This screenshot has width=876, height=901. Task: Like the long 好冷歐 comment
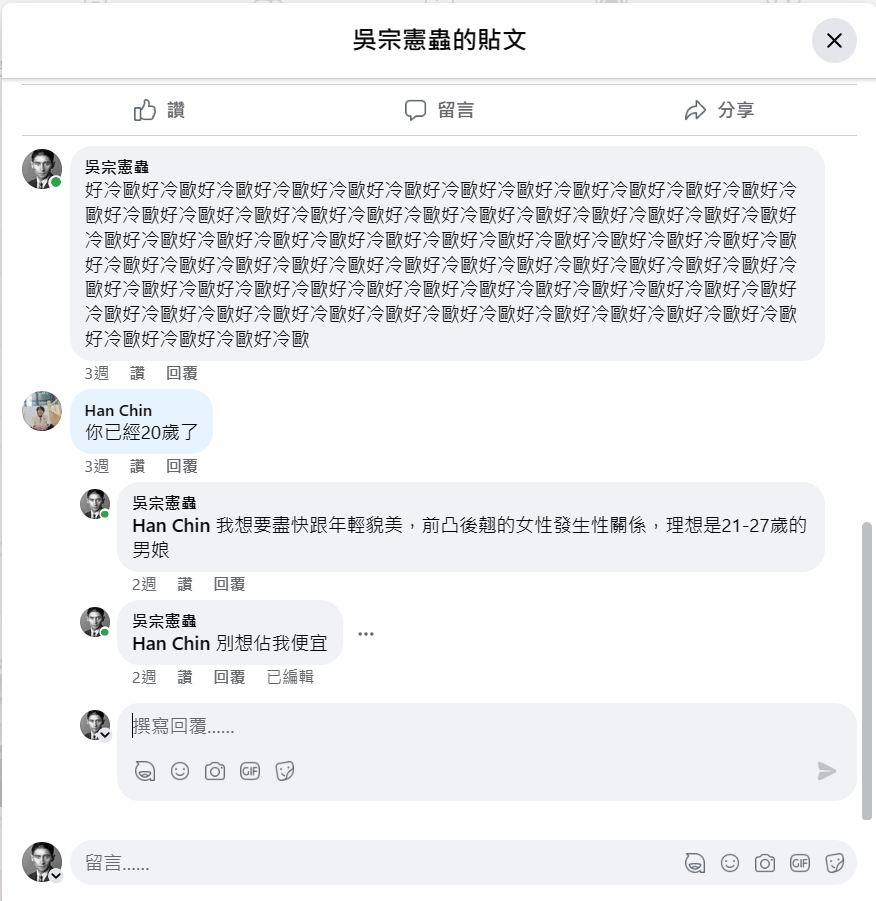click(137, 373)
